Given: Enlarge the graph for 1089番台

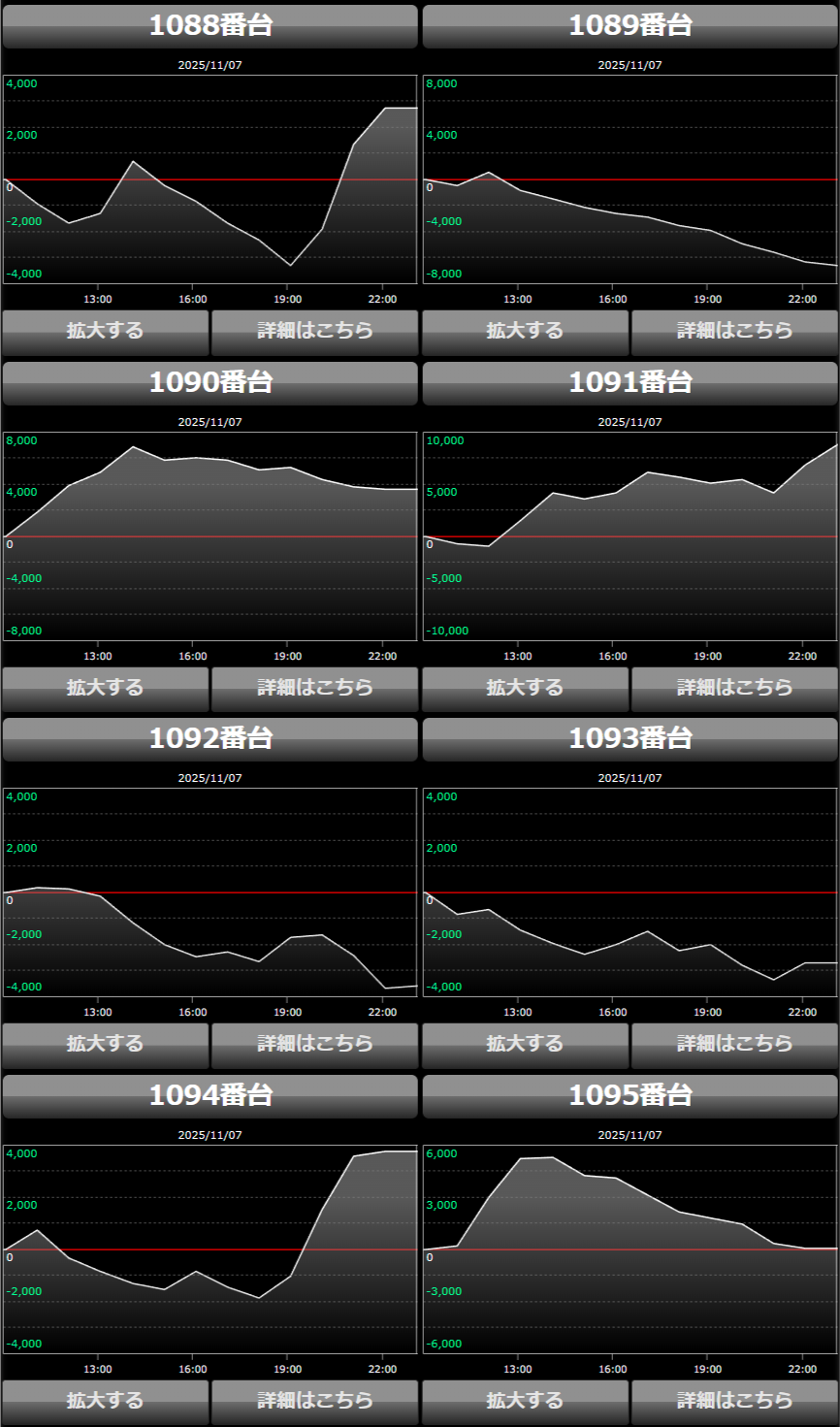Looking at the screenshot, I should tap(525, 332).
